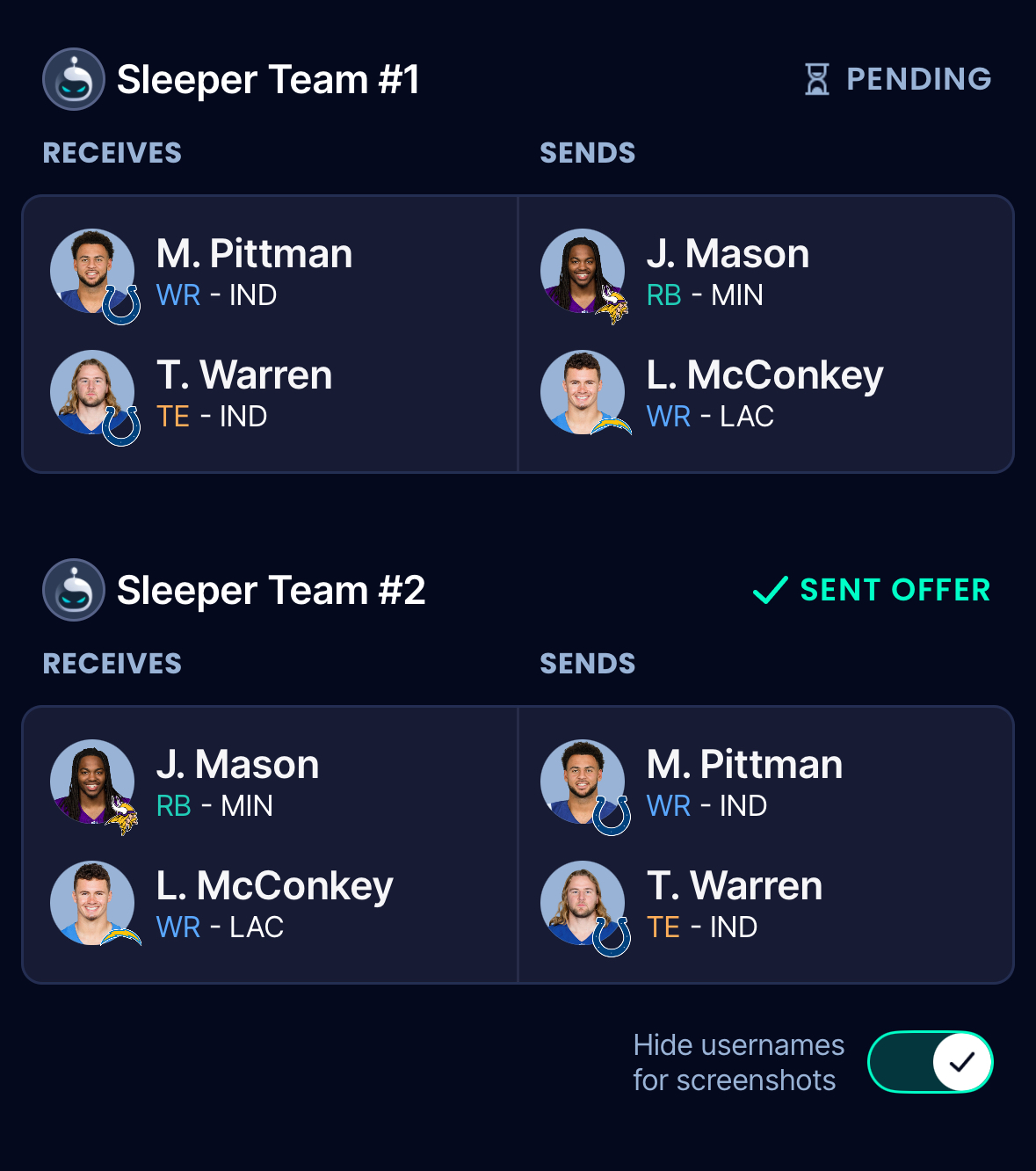View M. Pittman under Team #2 sends
The width and height of the screenshot is (1036, 1171).
(x=743, y=782)
